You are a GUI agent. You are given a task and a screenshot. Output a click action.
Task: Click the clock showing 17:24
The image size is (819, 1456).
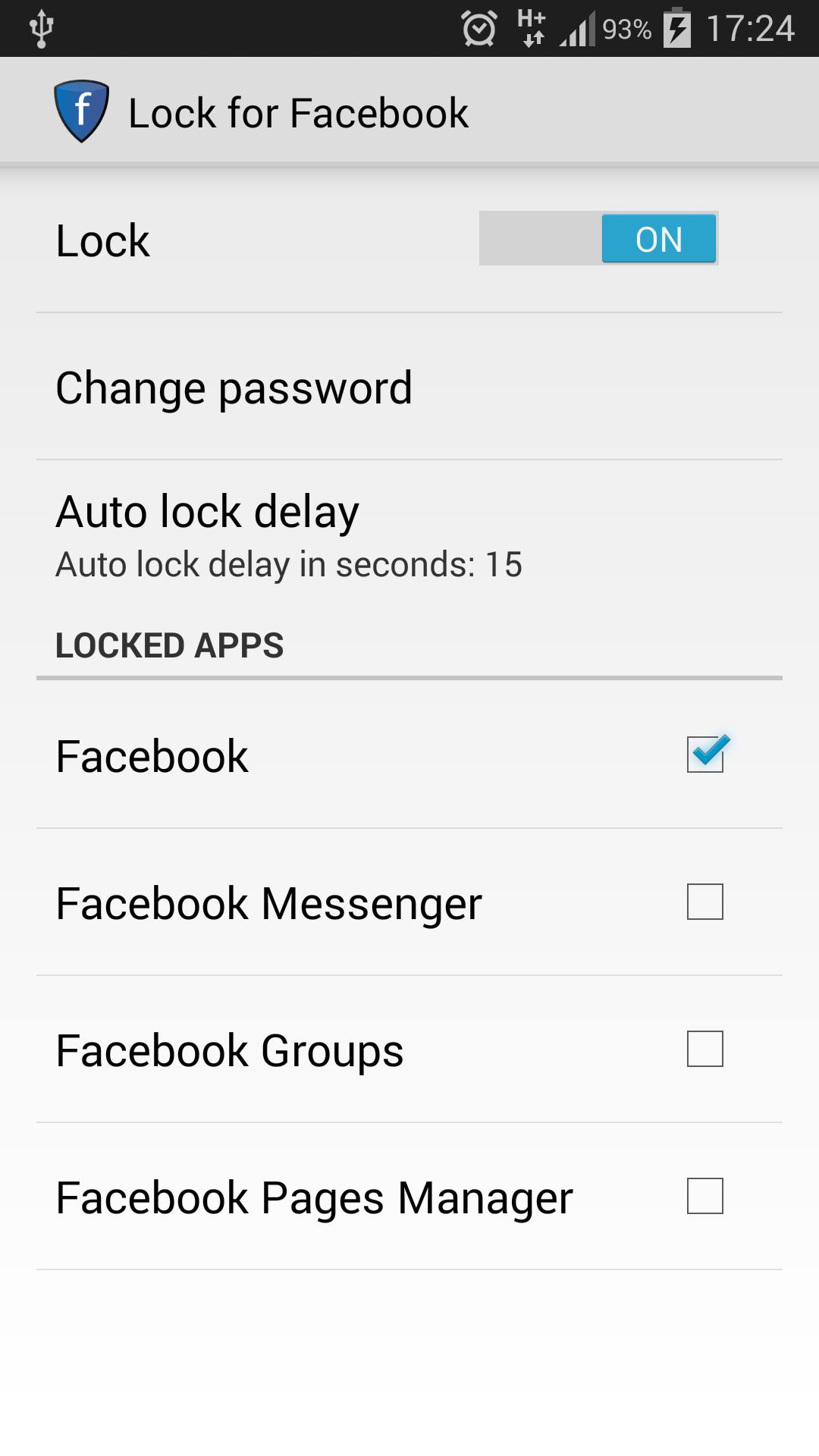coord(751,27)
